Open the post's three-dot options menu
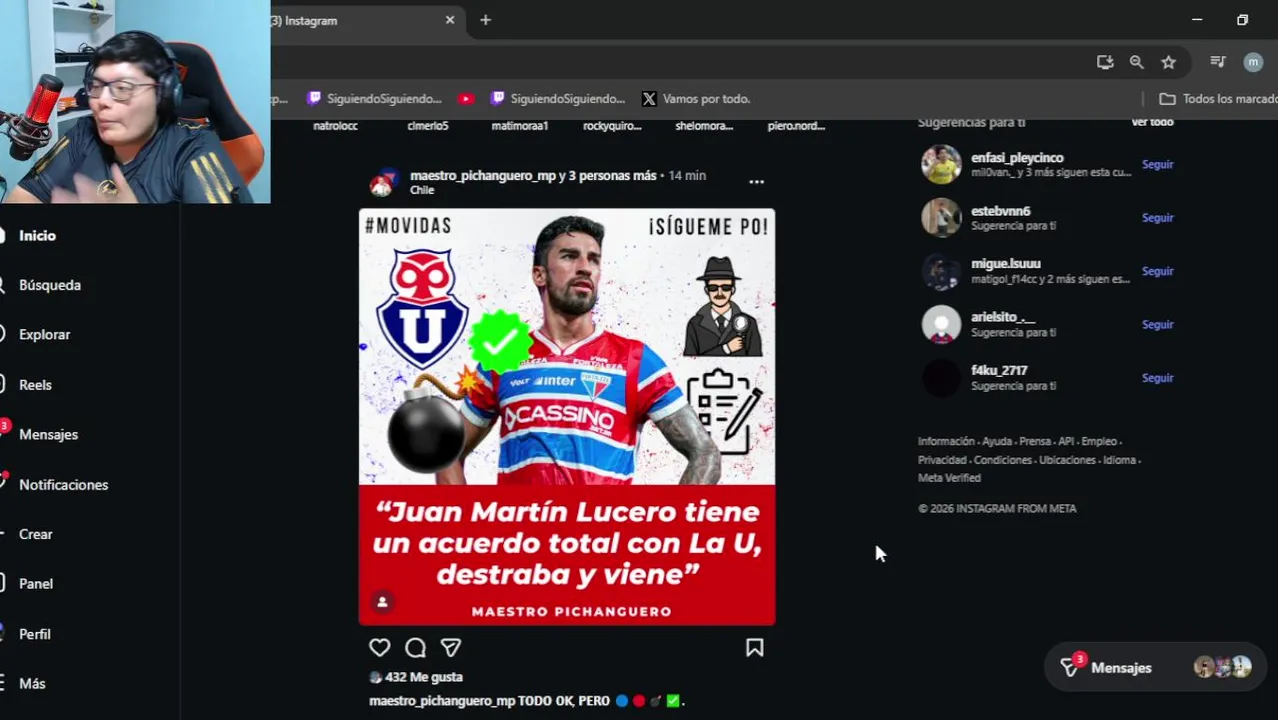This screenshot has width=1278, height=720. [756, 181]
